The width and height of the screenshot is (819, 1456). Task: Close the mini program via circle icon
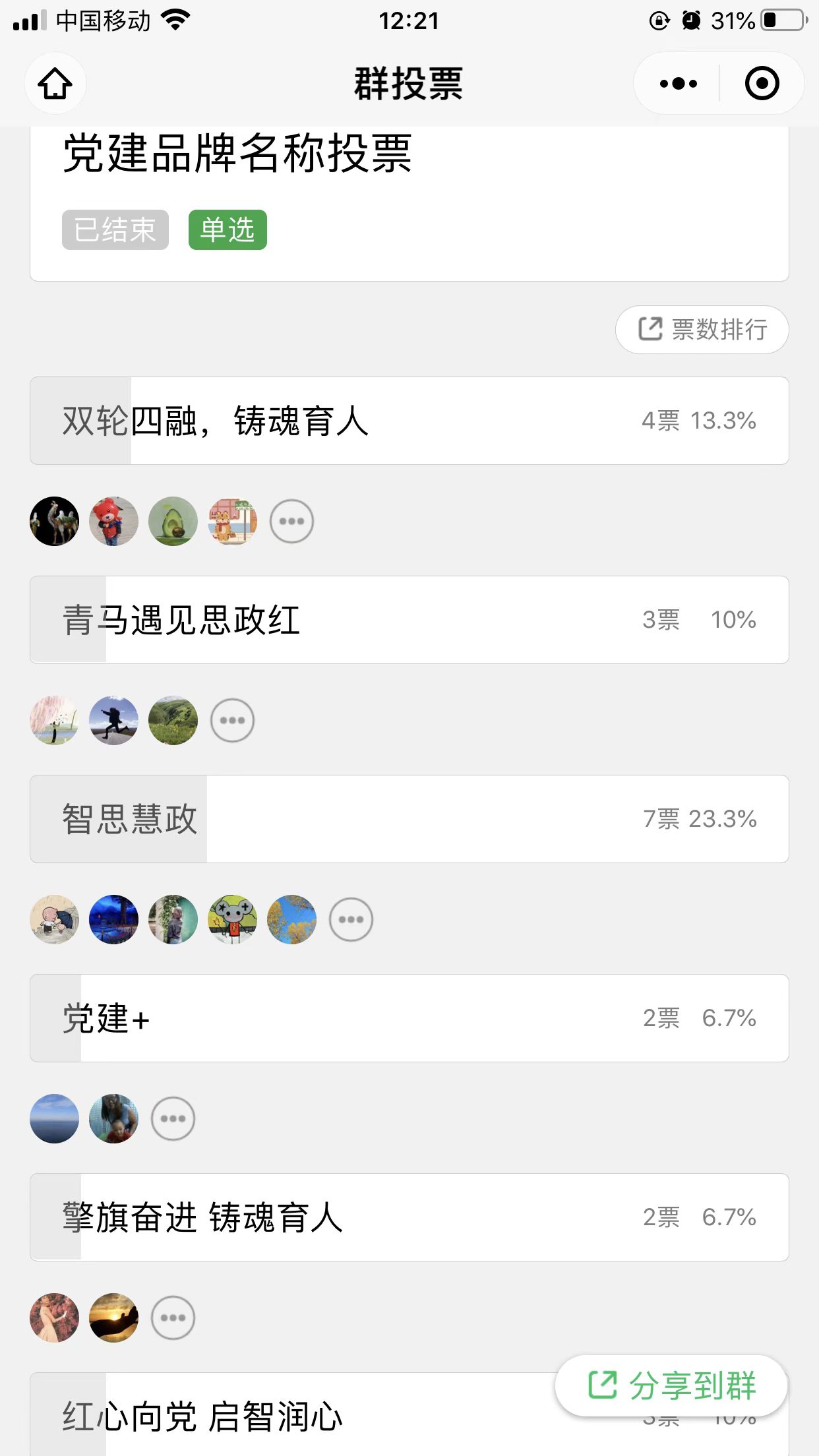pyautogui.click(x=762, y=84)
